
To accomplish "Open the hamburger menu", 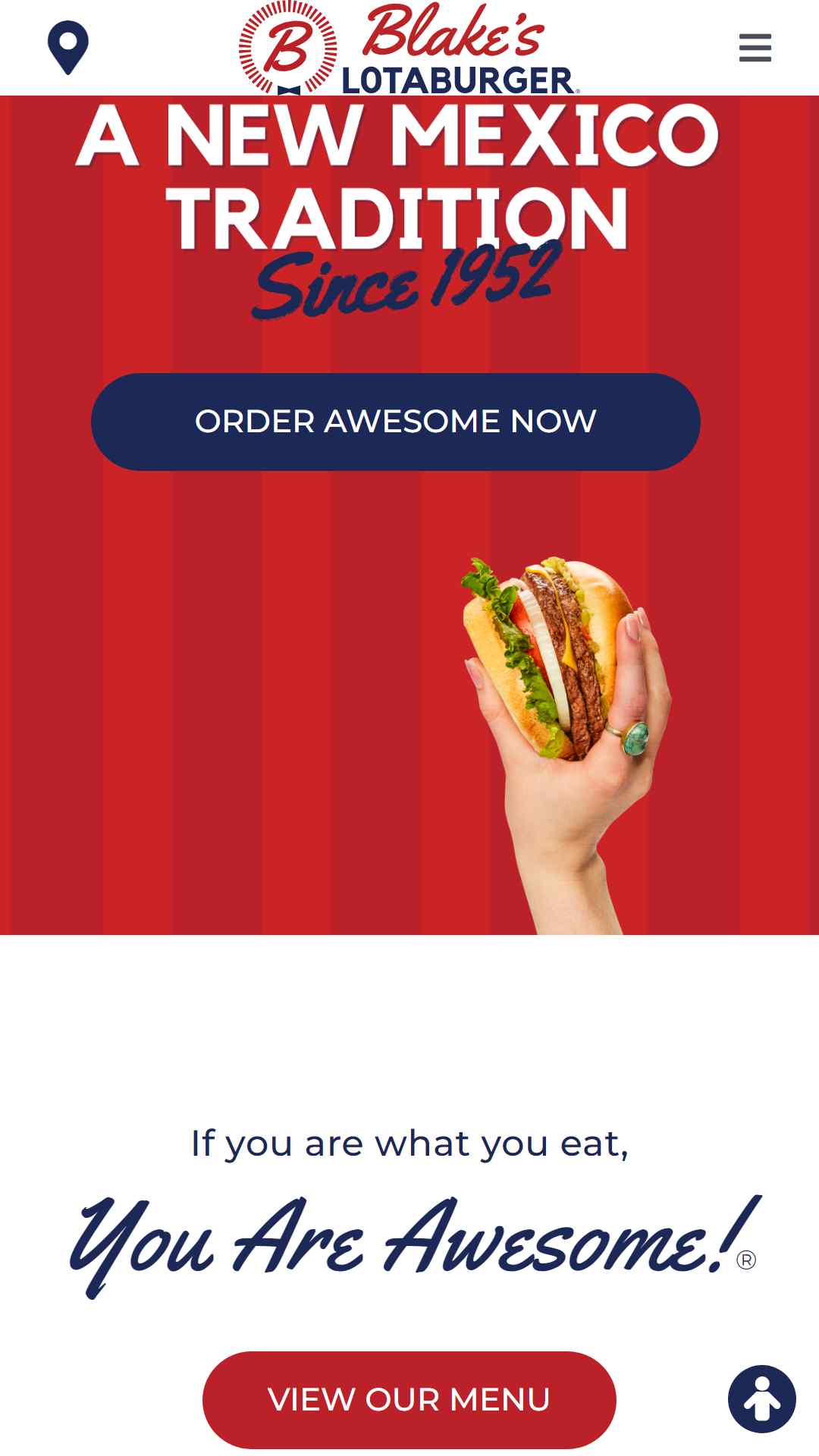I will coord(755,48).
